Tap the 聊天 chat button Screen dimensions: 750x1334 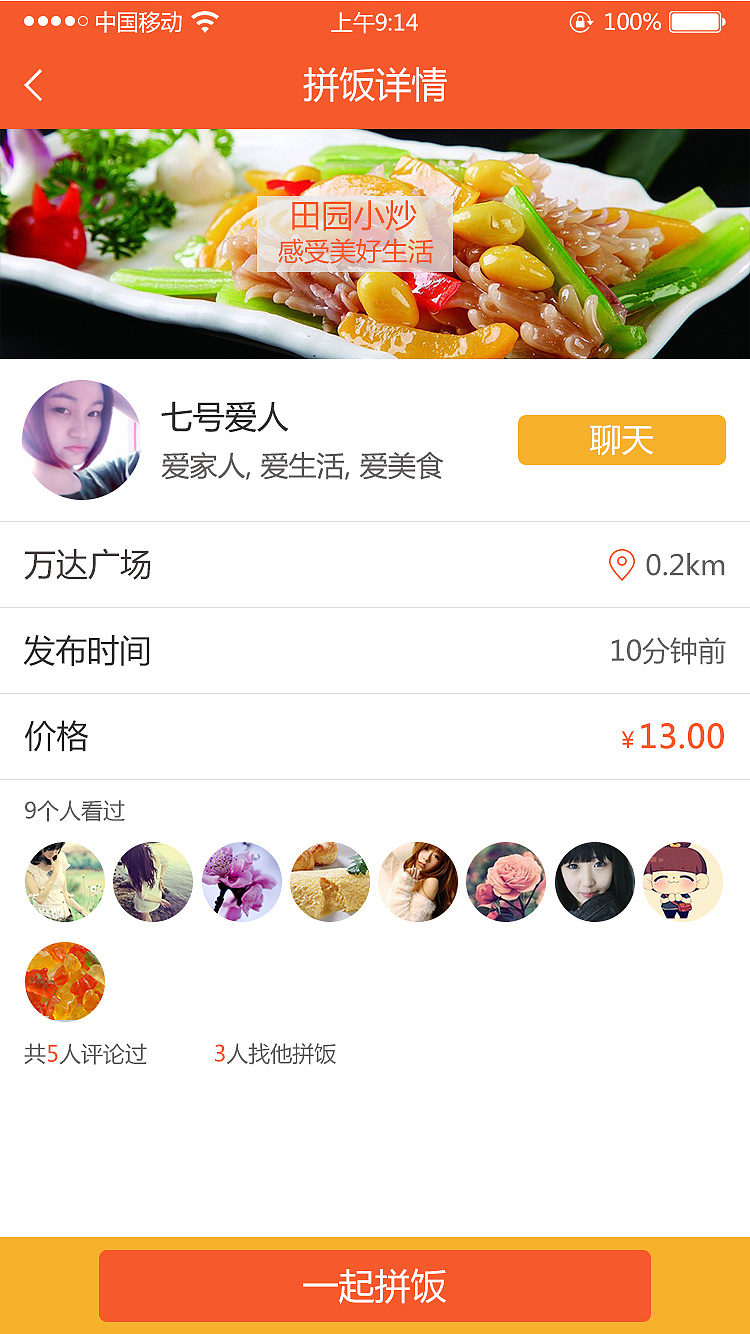click(x=621, y=440)
